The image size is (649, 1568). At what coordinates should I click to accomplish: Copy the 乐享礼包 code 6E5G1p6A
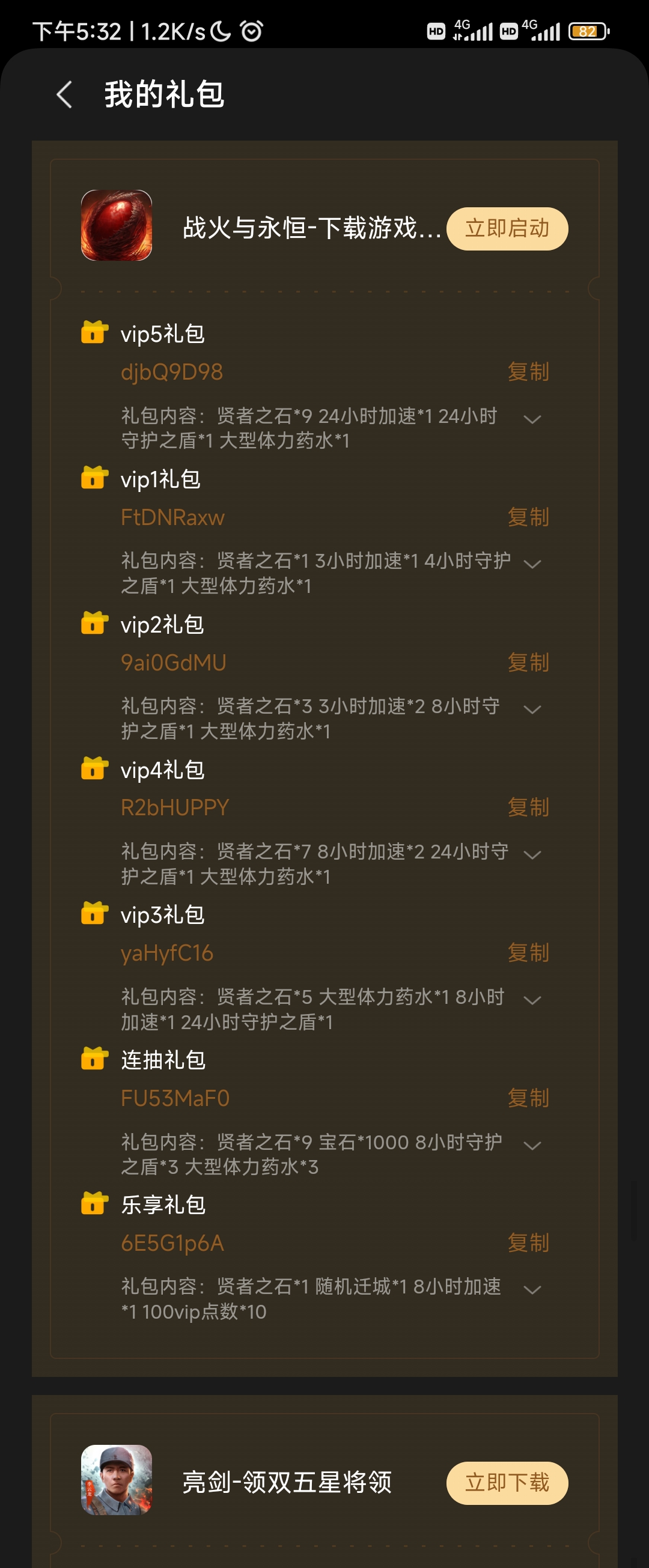528,1243
